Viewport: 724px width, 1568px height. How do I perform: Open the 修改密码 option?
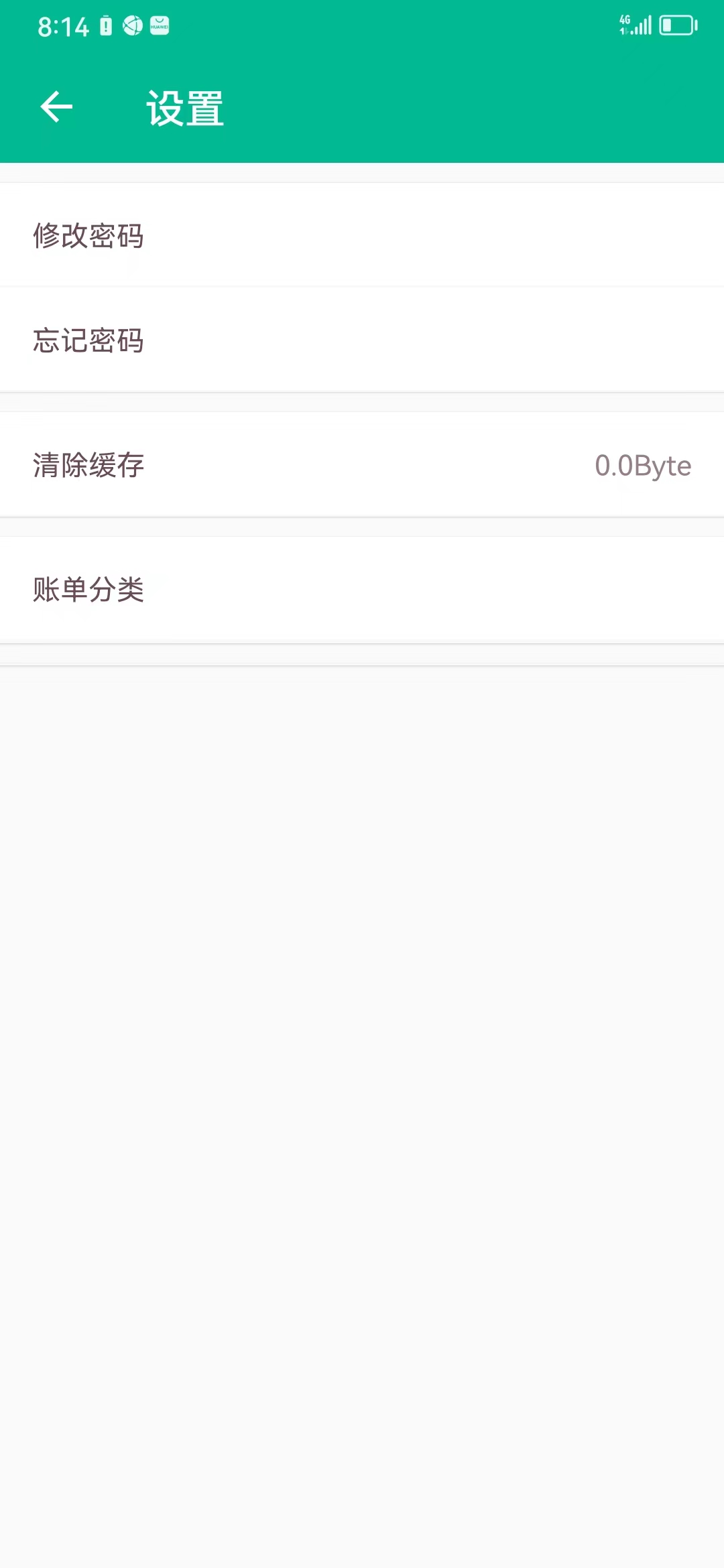pos(88,235)
